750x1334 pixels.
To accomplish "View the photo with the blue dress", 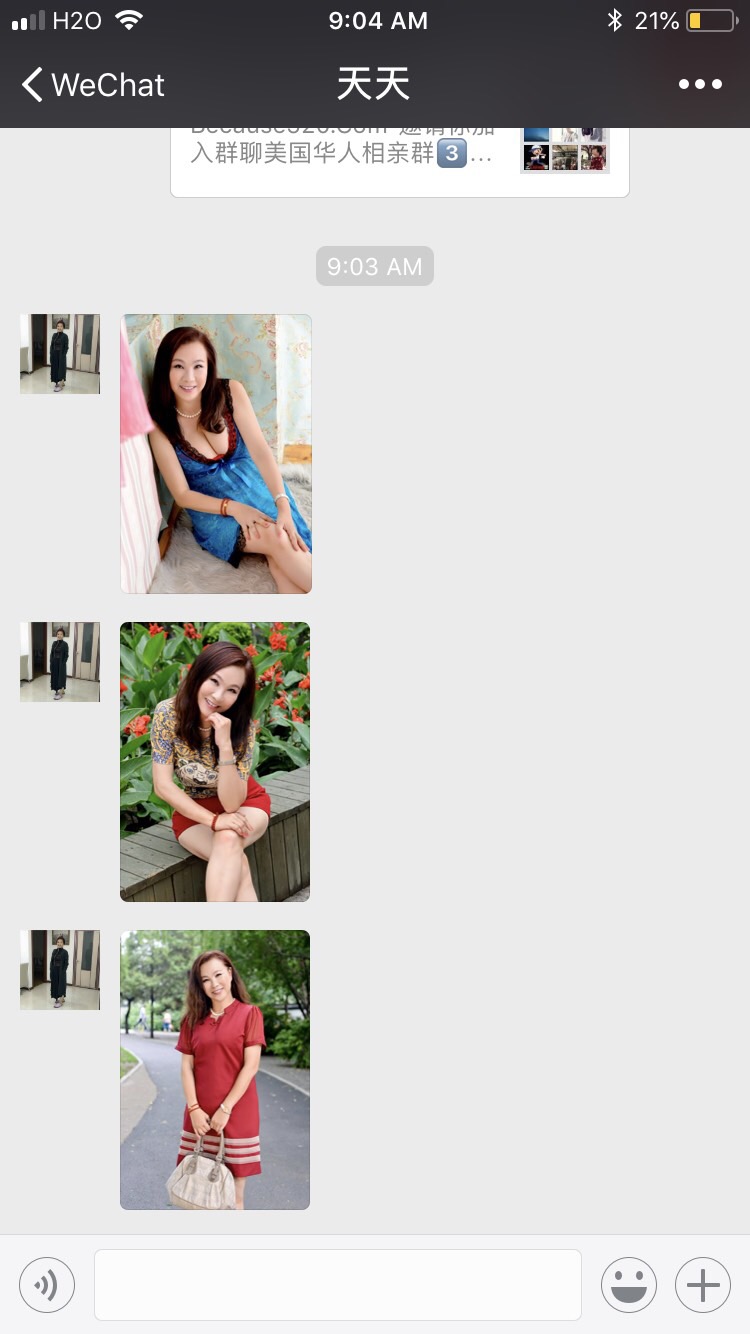I will click(216, 454).
